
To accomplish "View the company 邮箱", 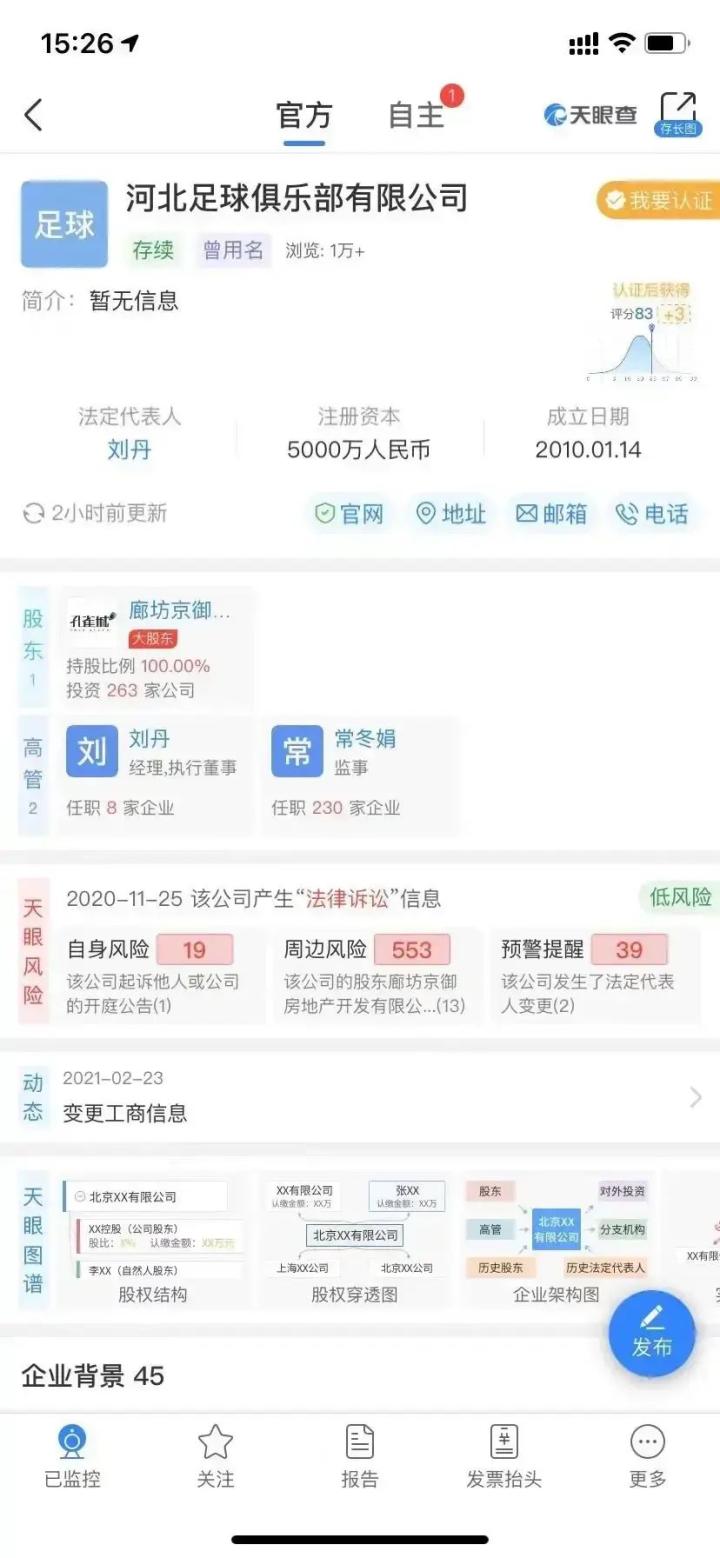I will click(551, 514).
